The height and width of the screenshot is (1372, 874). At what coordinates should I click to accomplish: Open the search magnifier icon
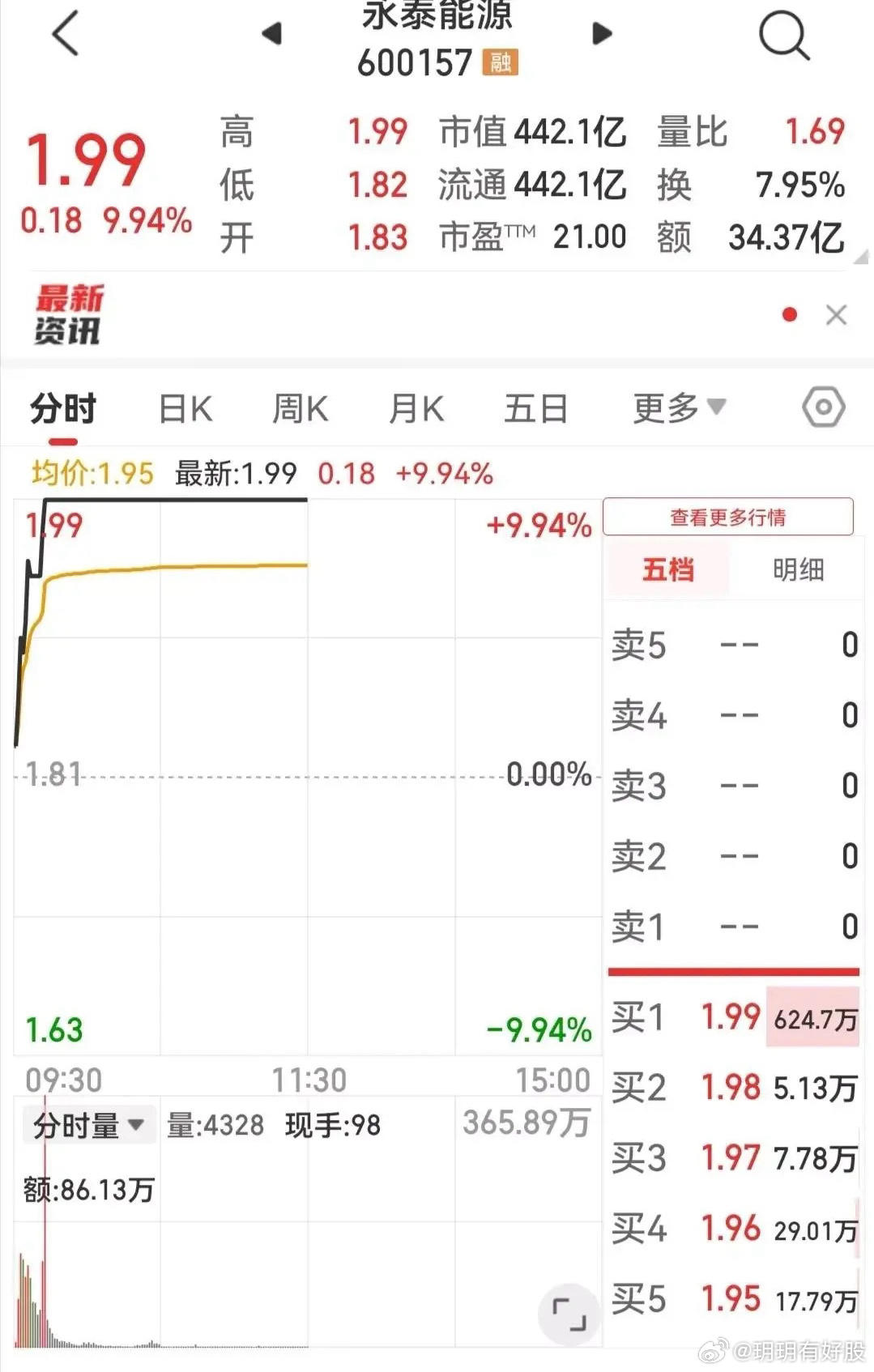(x=783, y=36)
